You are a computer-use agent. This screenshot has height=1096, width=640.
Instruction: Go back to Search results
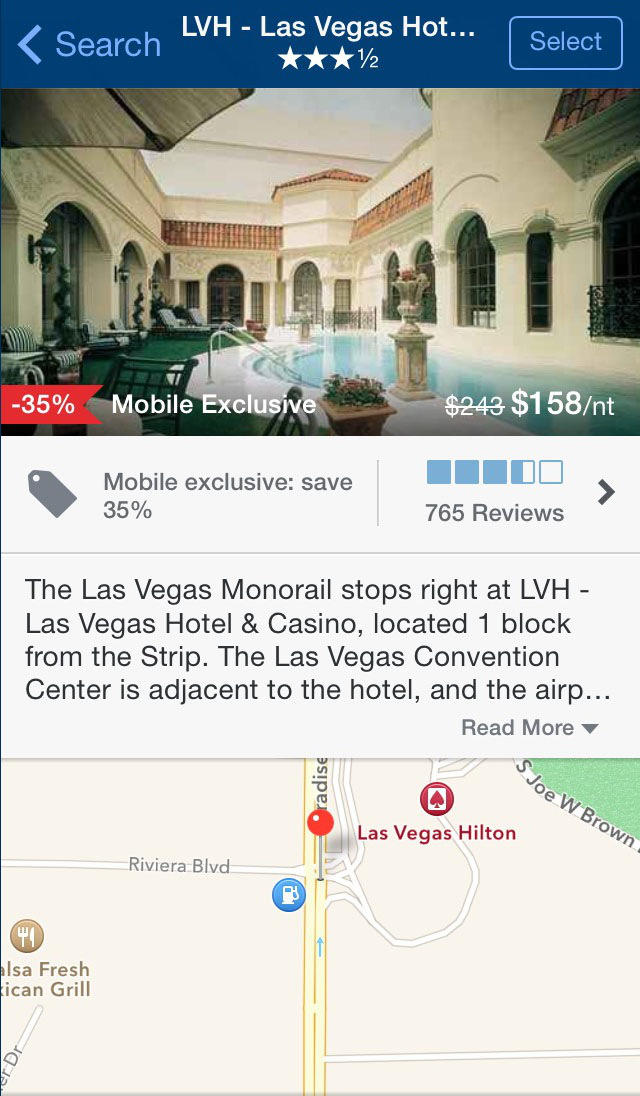point(88,44)
